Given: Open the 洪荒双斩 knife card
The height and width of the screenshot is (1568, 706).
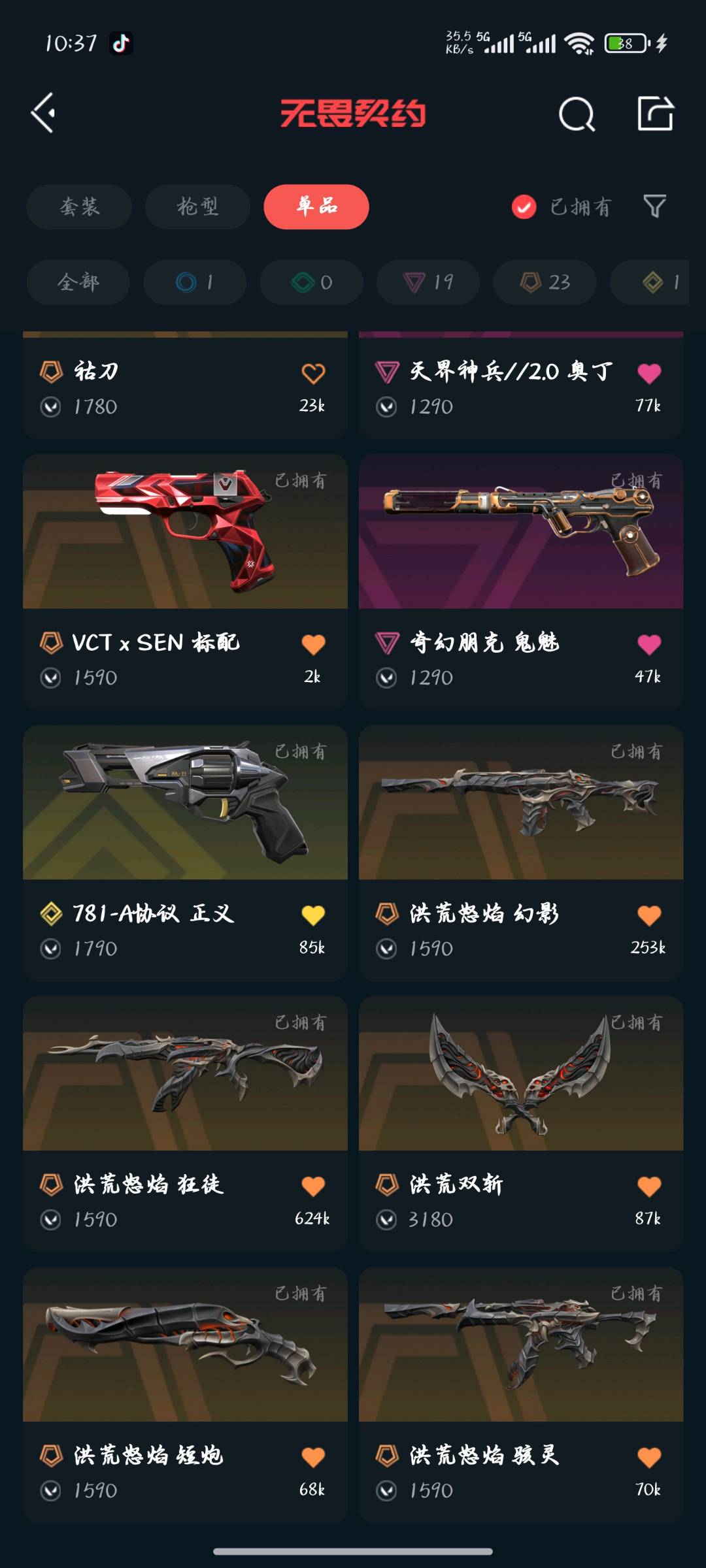Looking at the screenshot, I should [x=521, y=1124].
